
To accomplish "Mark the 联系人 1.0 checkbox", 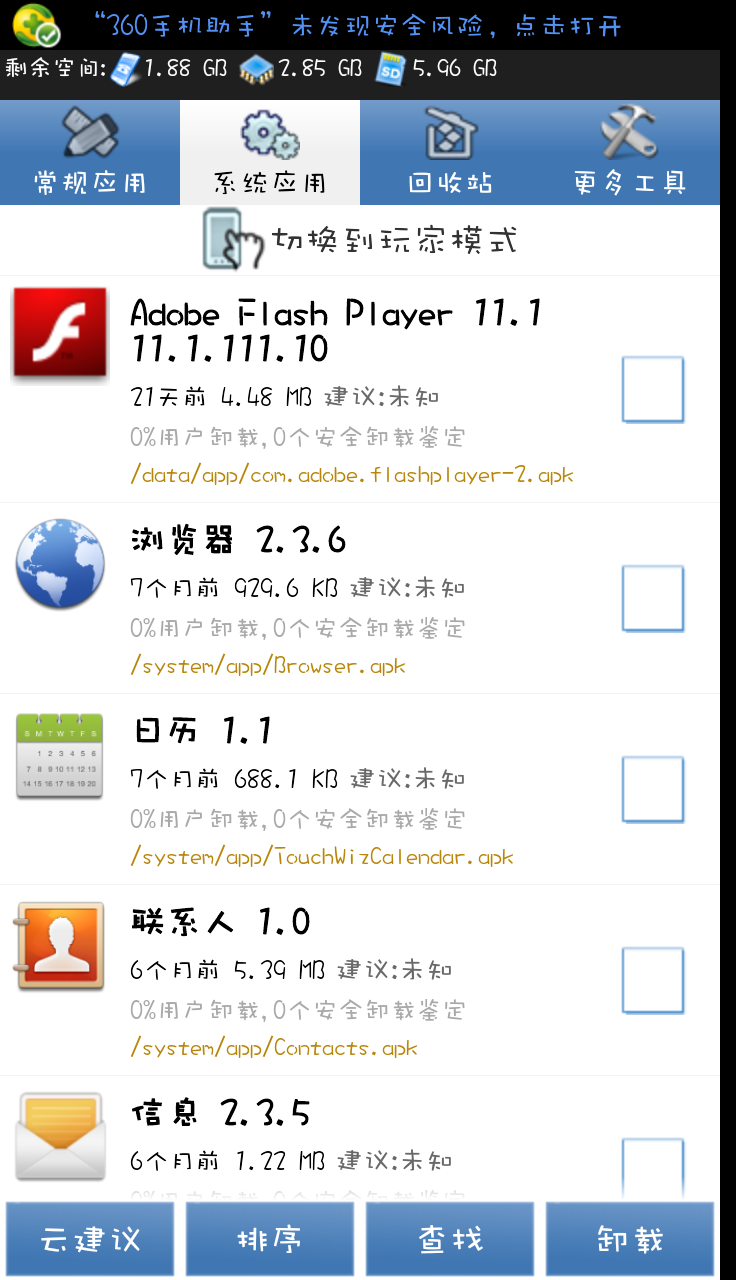I will click(653, 980).
